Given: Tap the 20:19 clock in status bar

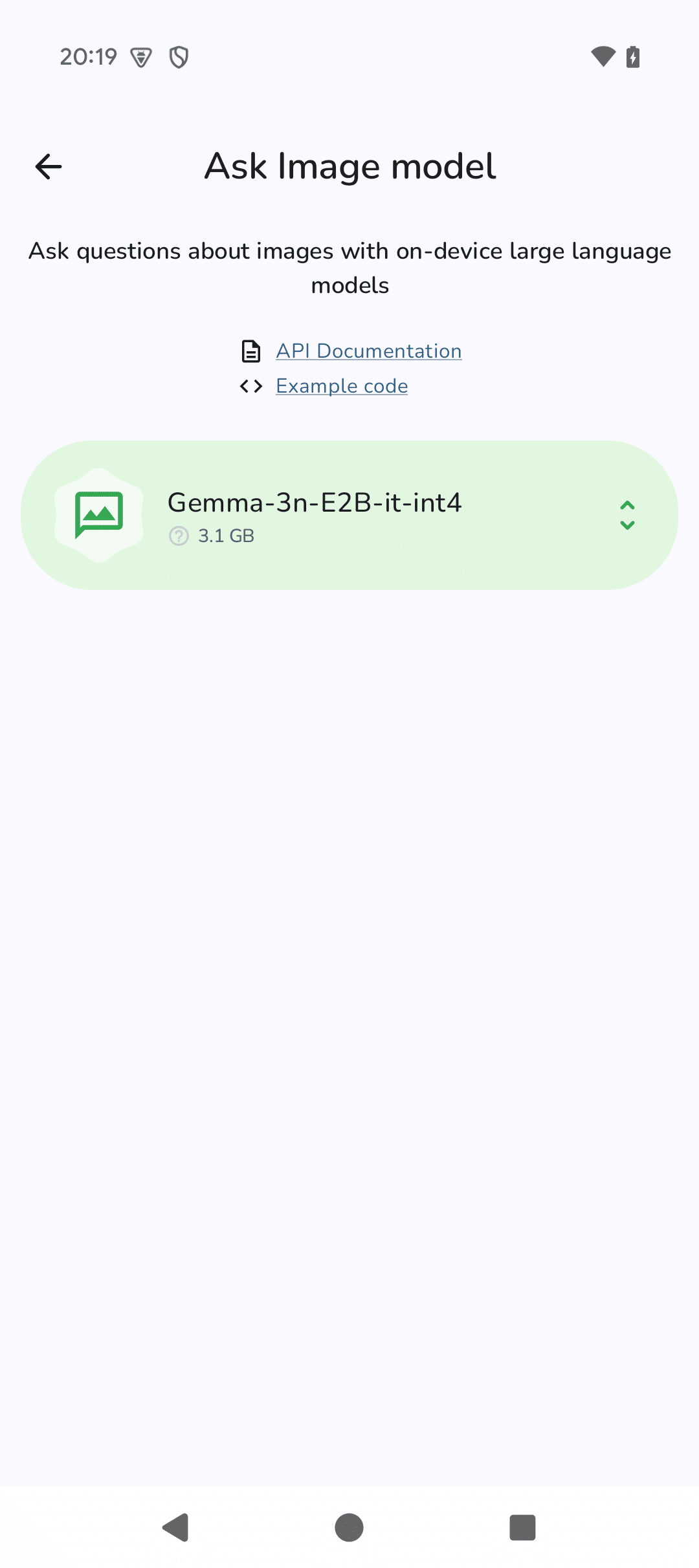Looking at the screenshot, I should coord(87,56).
